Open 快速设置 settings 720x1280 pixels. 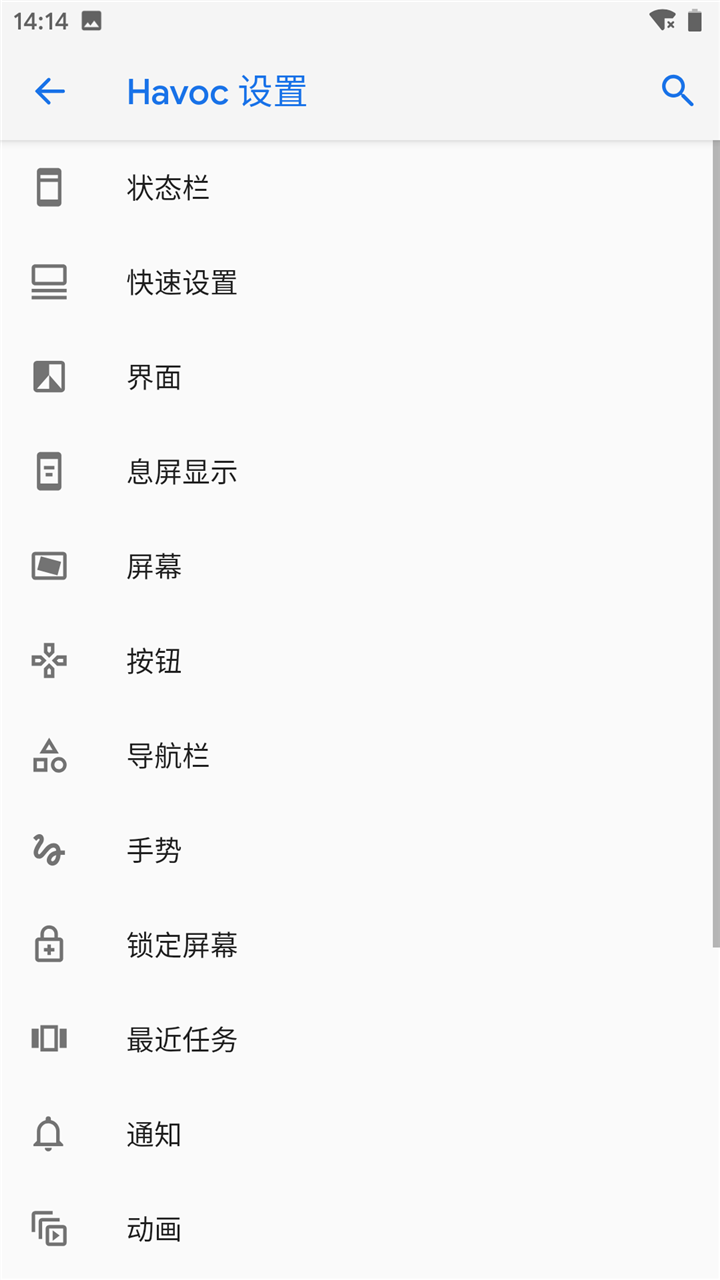click(182, 283)
